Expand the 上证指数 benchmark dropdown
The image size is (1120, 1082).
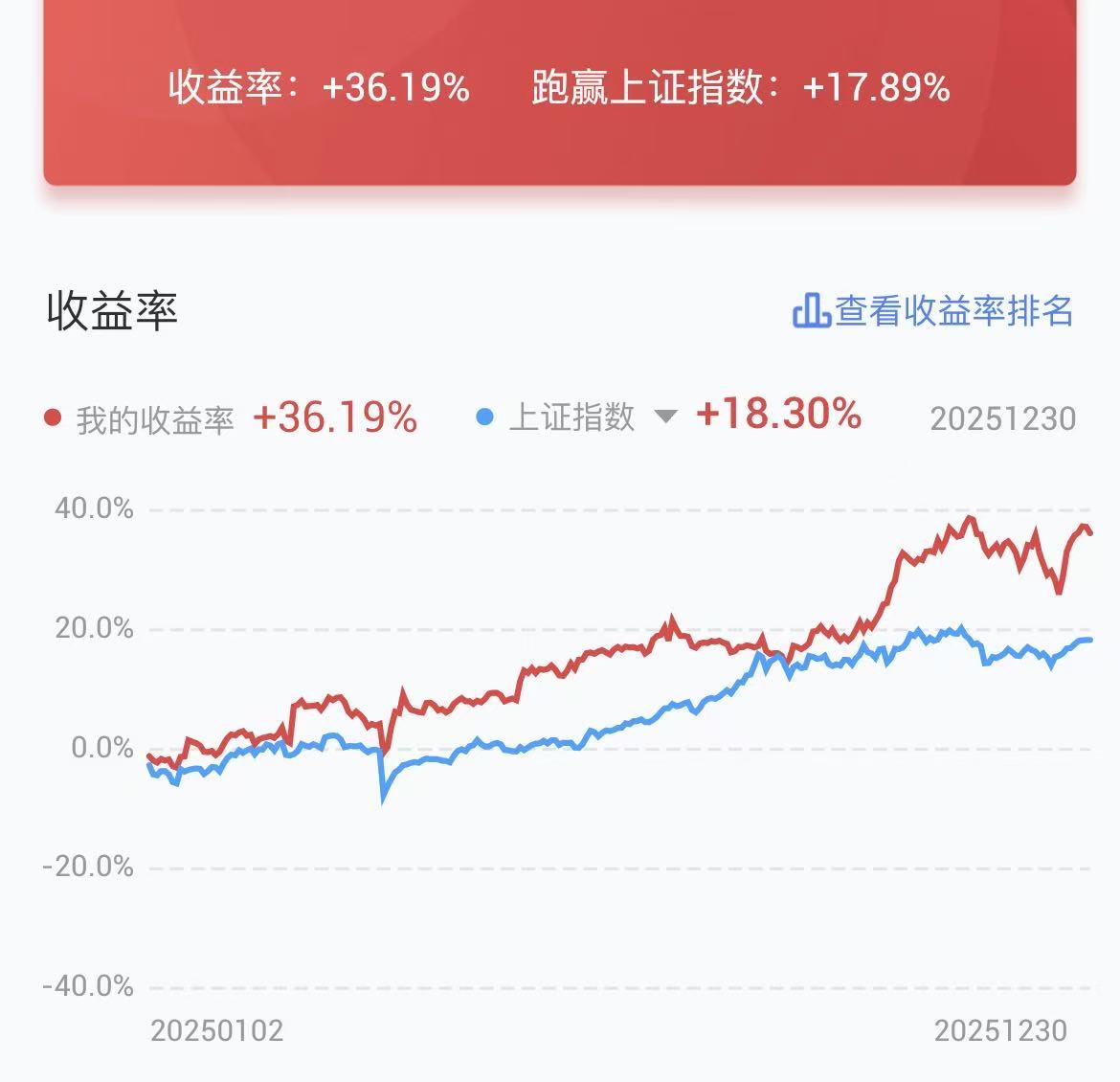(x=665, y=417)
